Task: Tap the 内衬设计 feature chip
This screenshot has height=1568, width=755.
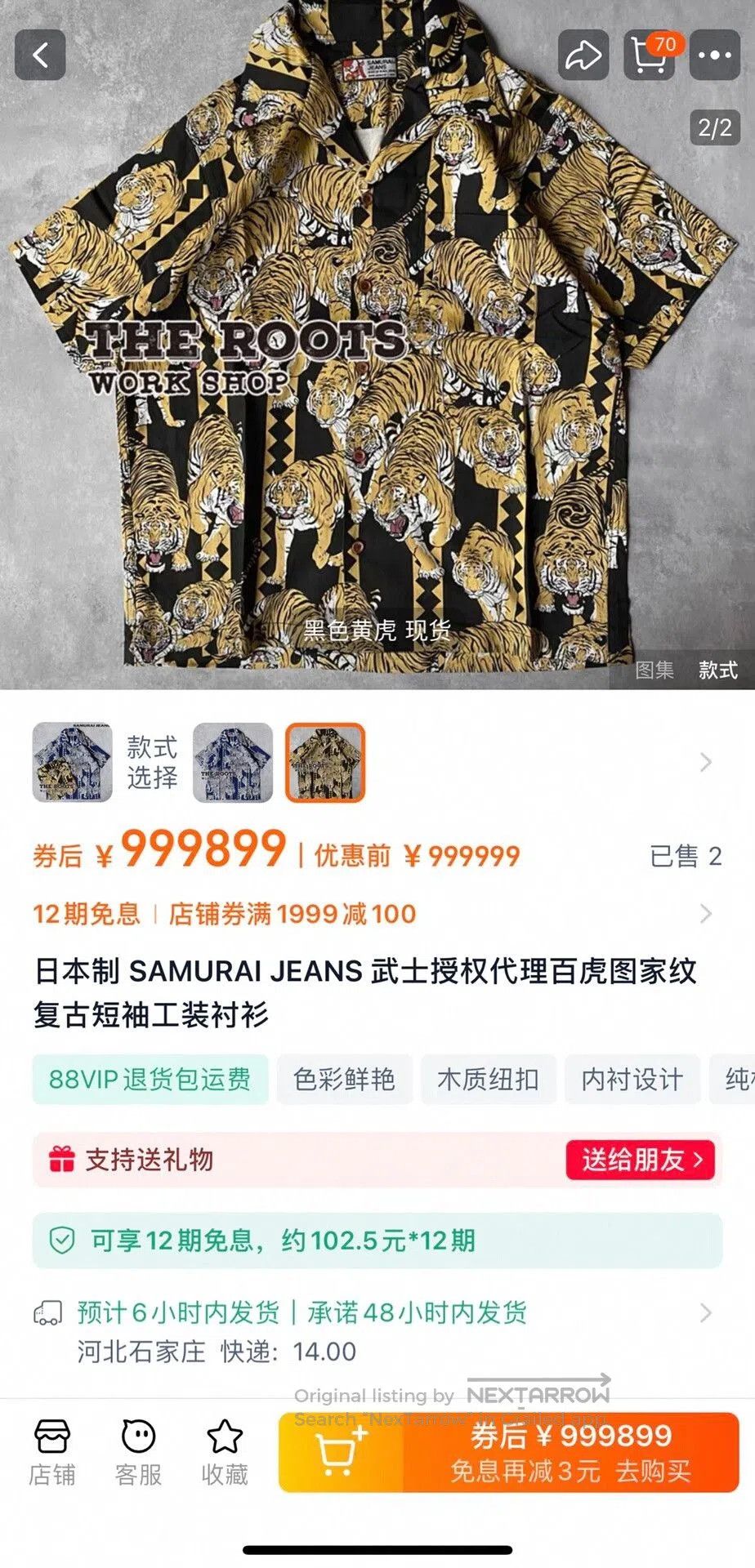Action: tap(632, 1079)
